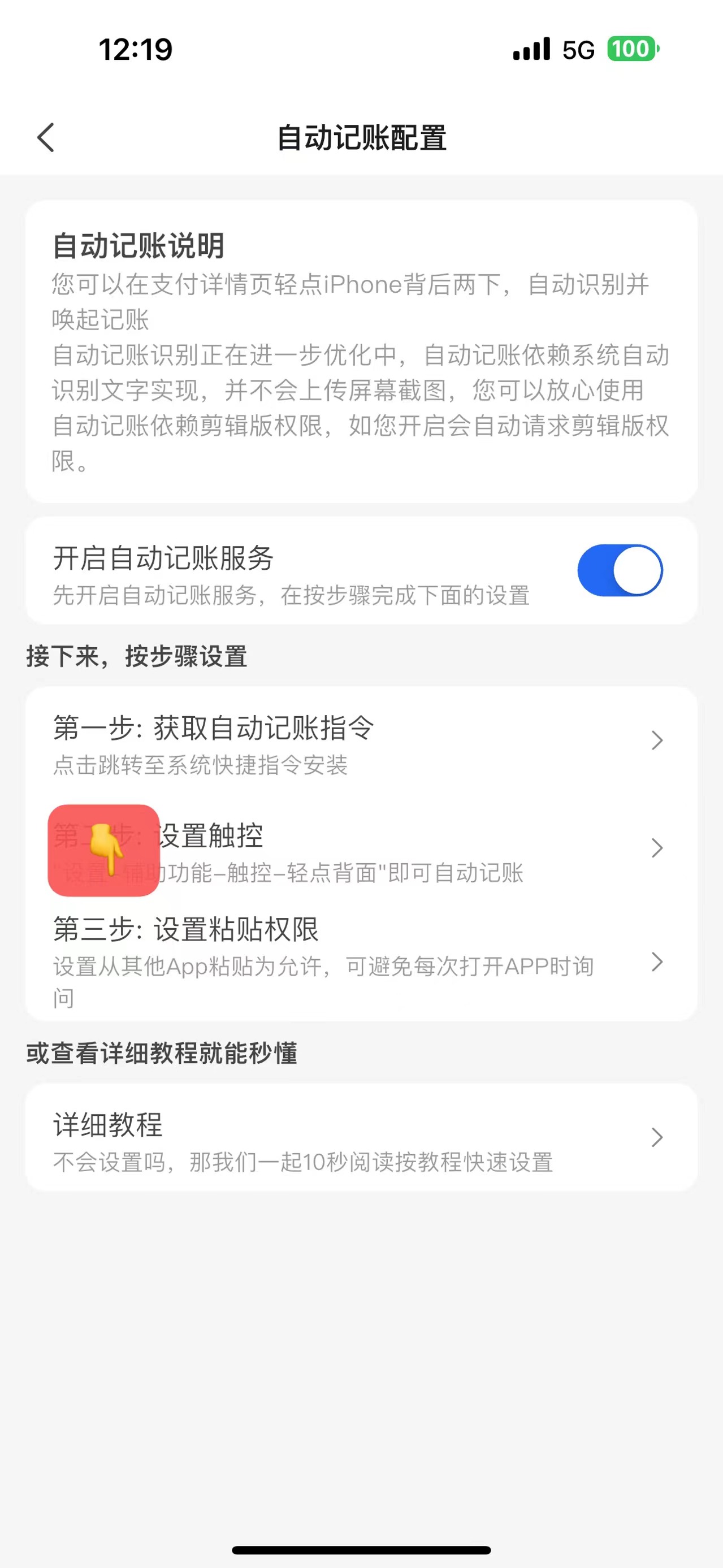Screen dimensions: 723x1568
Task: Toggle off 开启自动记账服务 switch
Action: [x=620, y=570]
